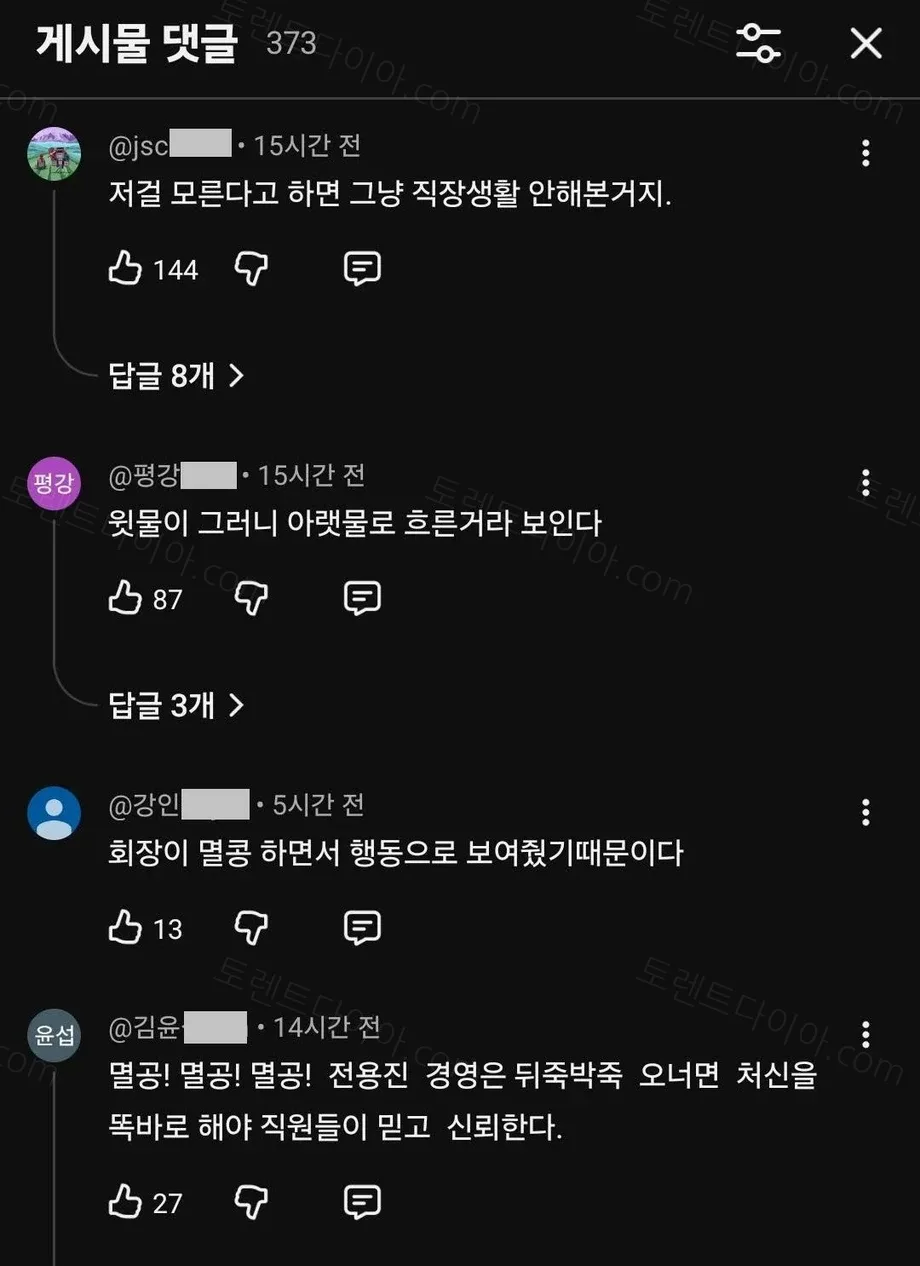Open overflow menu for @jsc comment
This screenshot has width=920, height=1266.
click(866, 153)
